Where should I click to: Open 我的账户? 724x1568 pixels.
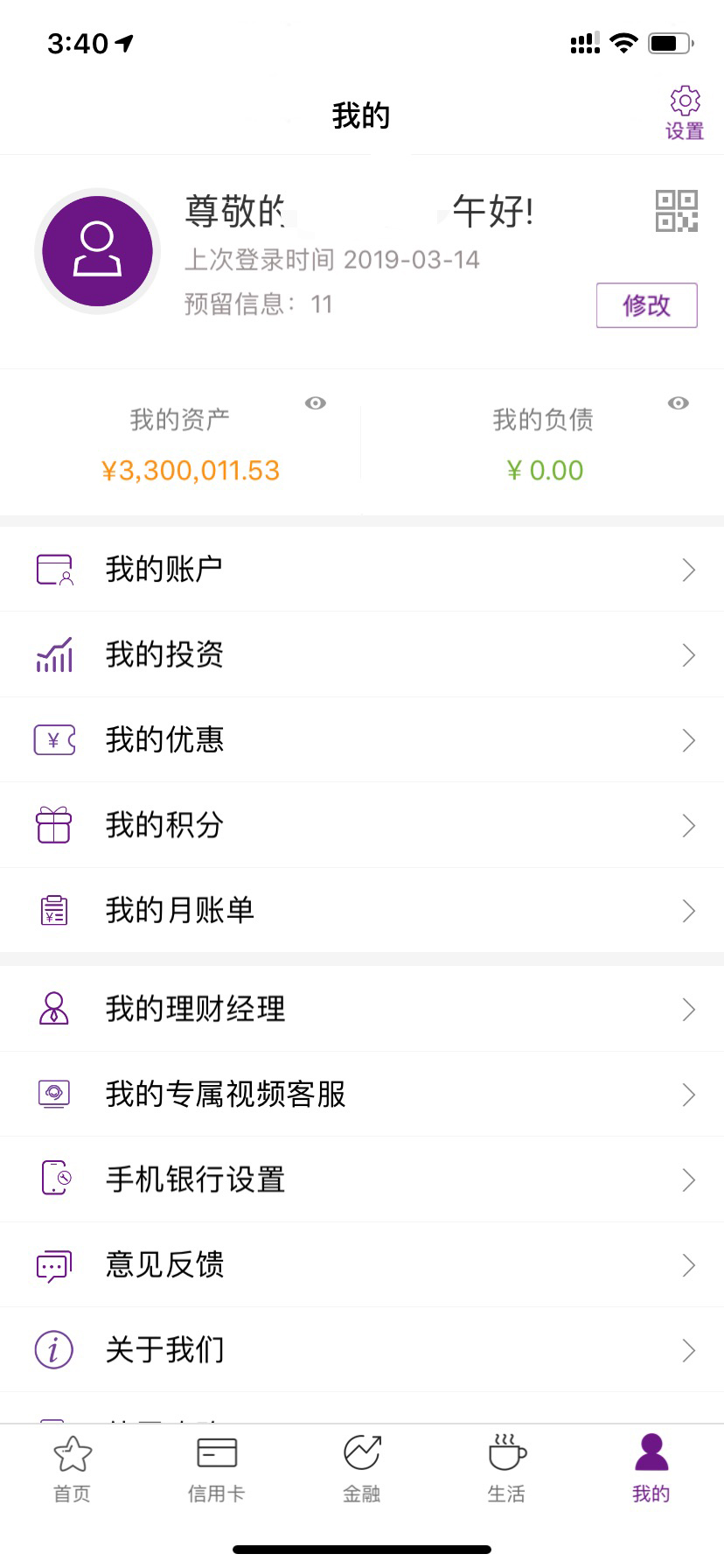[362, 570]
